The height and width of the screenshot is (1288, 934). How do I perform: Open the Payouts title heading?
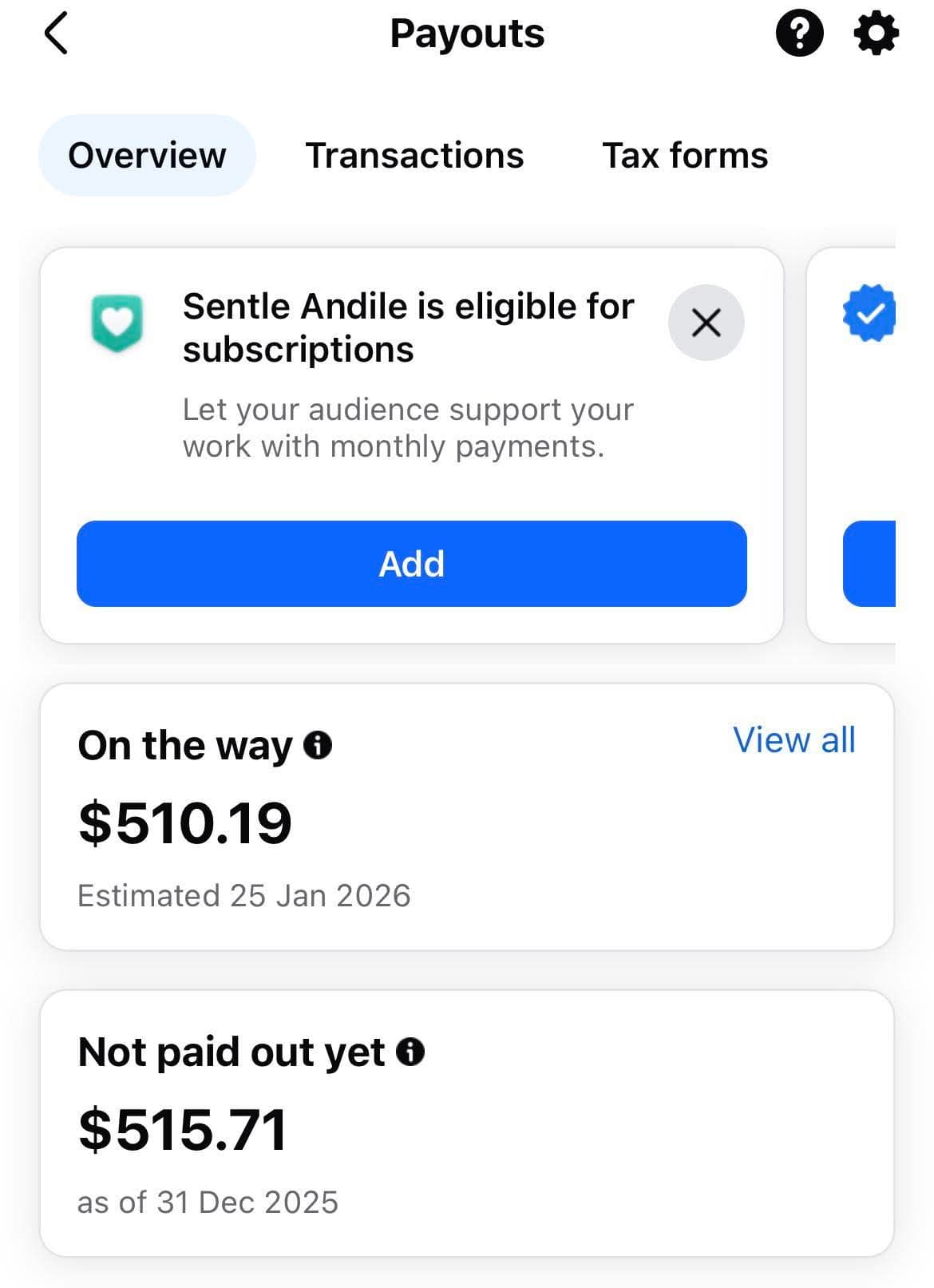(x=466, y=33)
